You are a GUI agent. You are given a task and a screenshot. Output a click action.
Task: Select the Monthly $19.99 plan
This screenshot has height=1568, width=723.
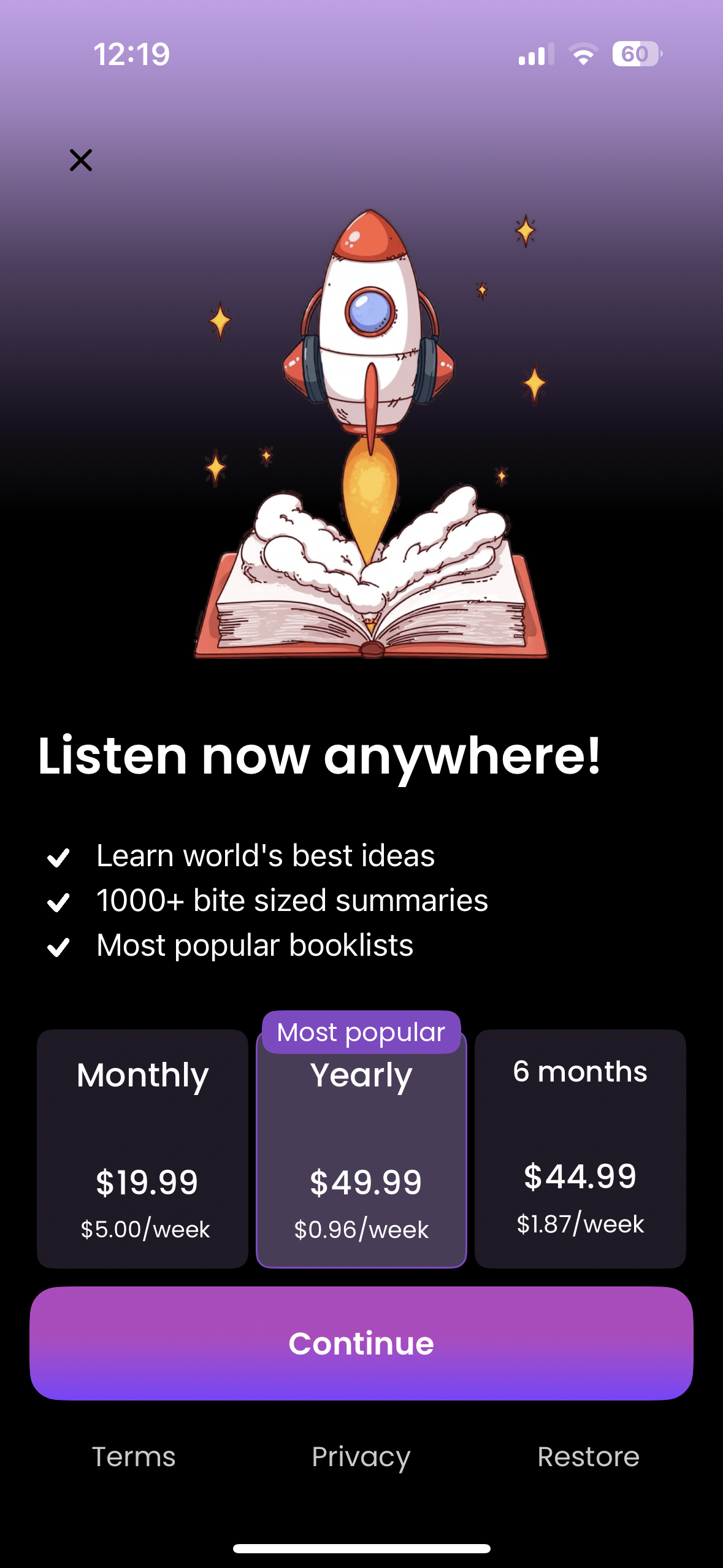coord(142,1148)
